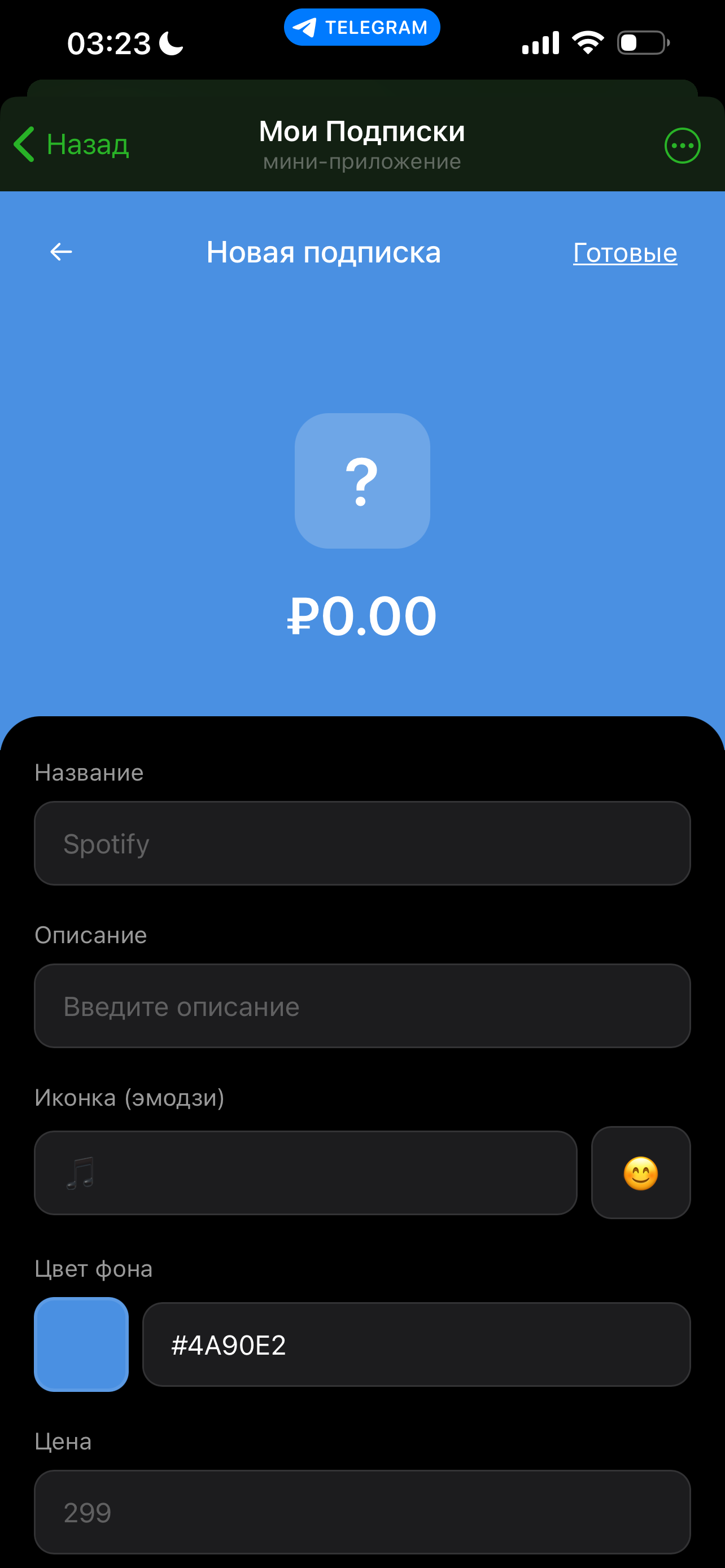725x1568 pixels.
Task: Focus the Введите описание field
Action: click(x=362, y=1006)
